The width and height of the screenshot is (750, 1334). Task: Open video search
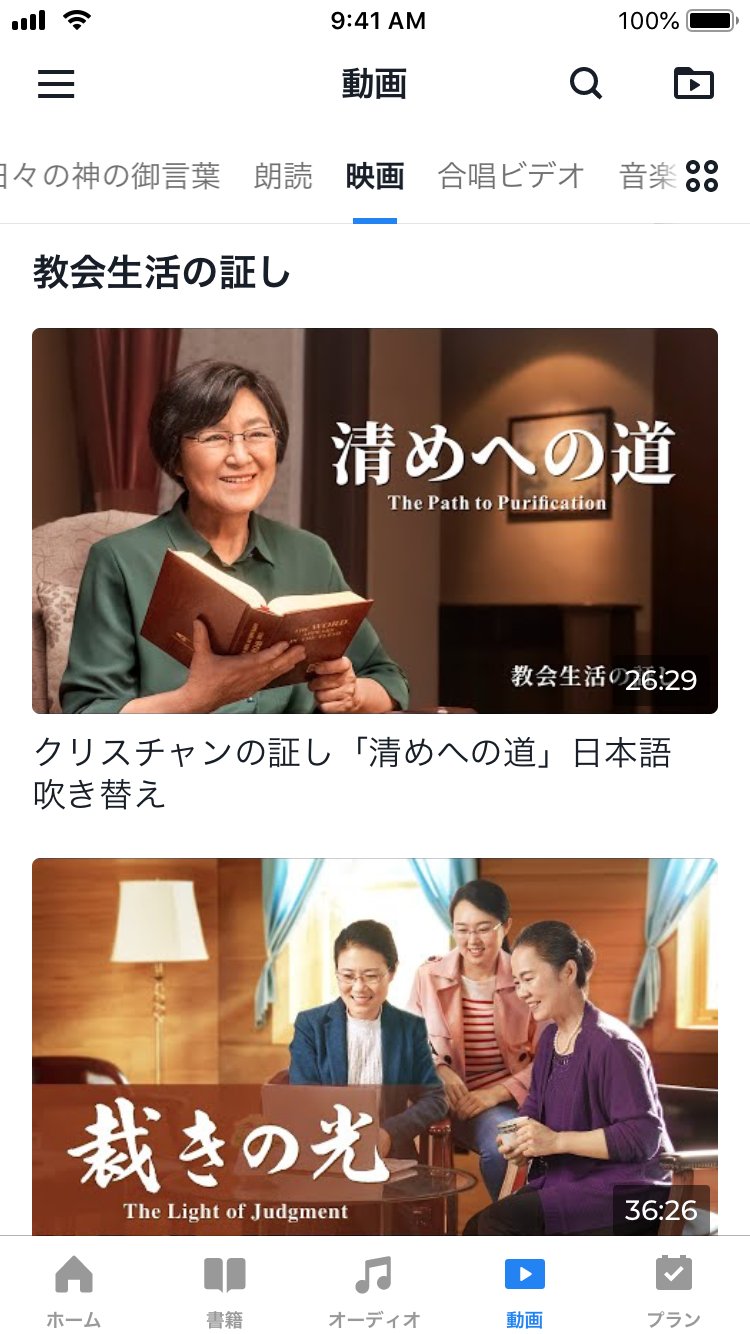click(x=586, y=84)
